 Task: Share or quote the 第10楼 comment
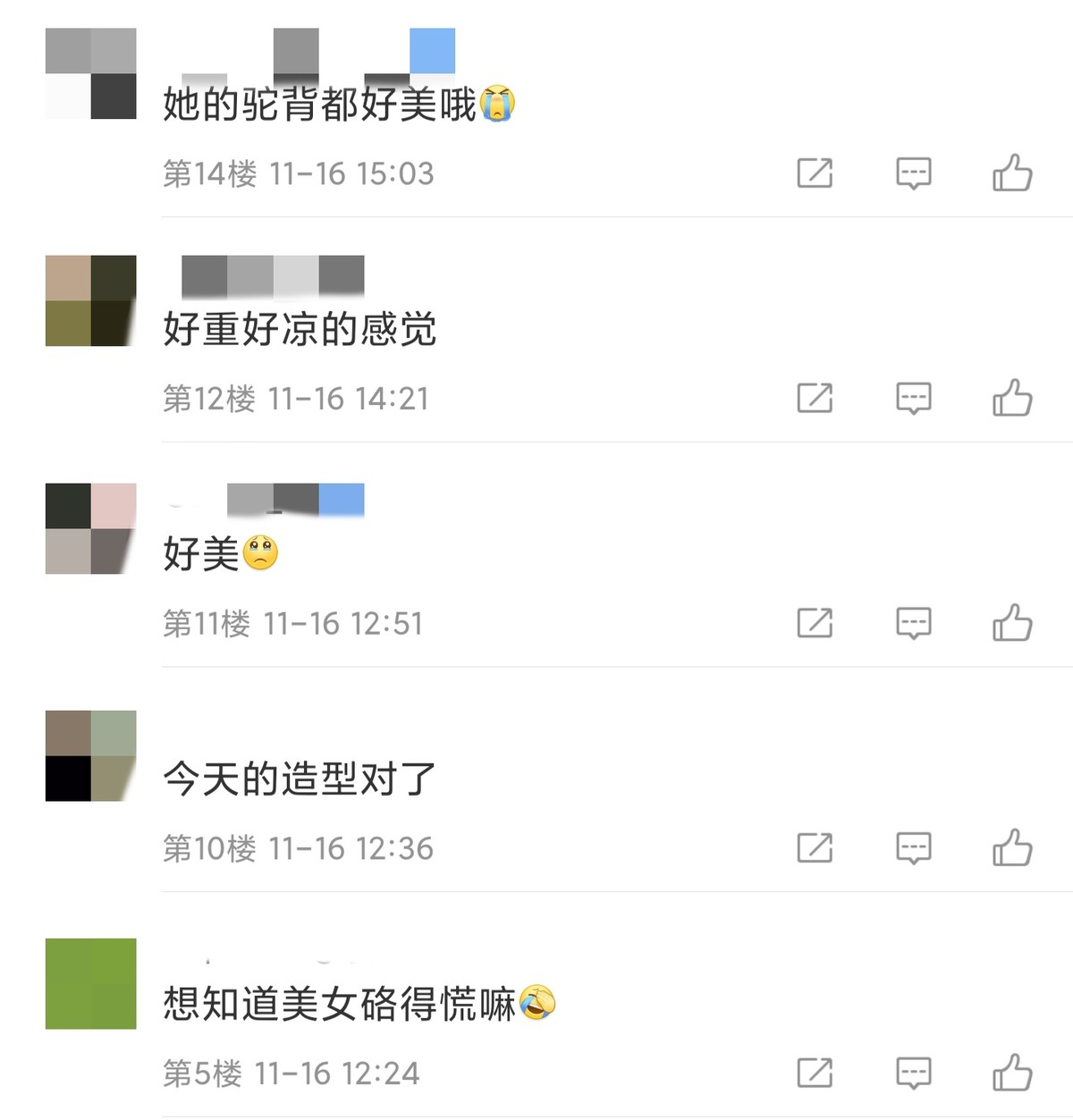tap(815, 848)
